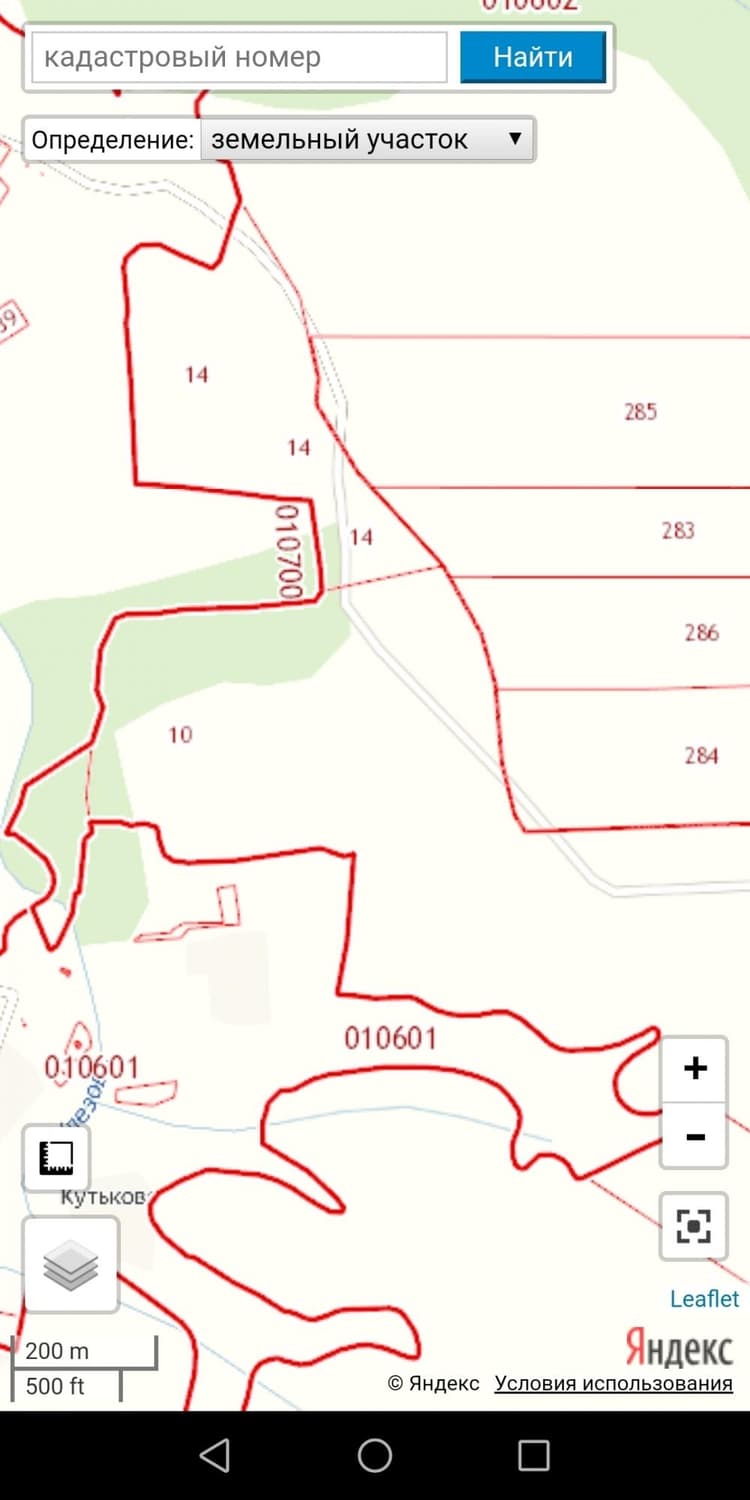Screen dimensions: 750x1500
Task: Tap the Найти search button
Action: coord(533,57)
